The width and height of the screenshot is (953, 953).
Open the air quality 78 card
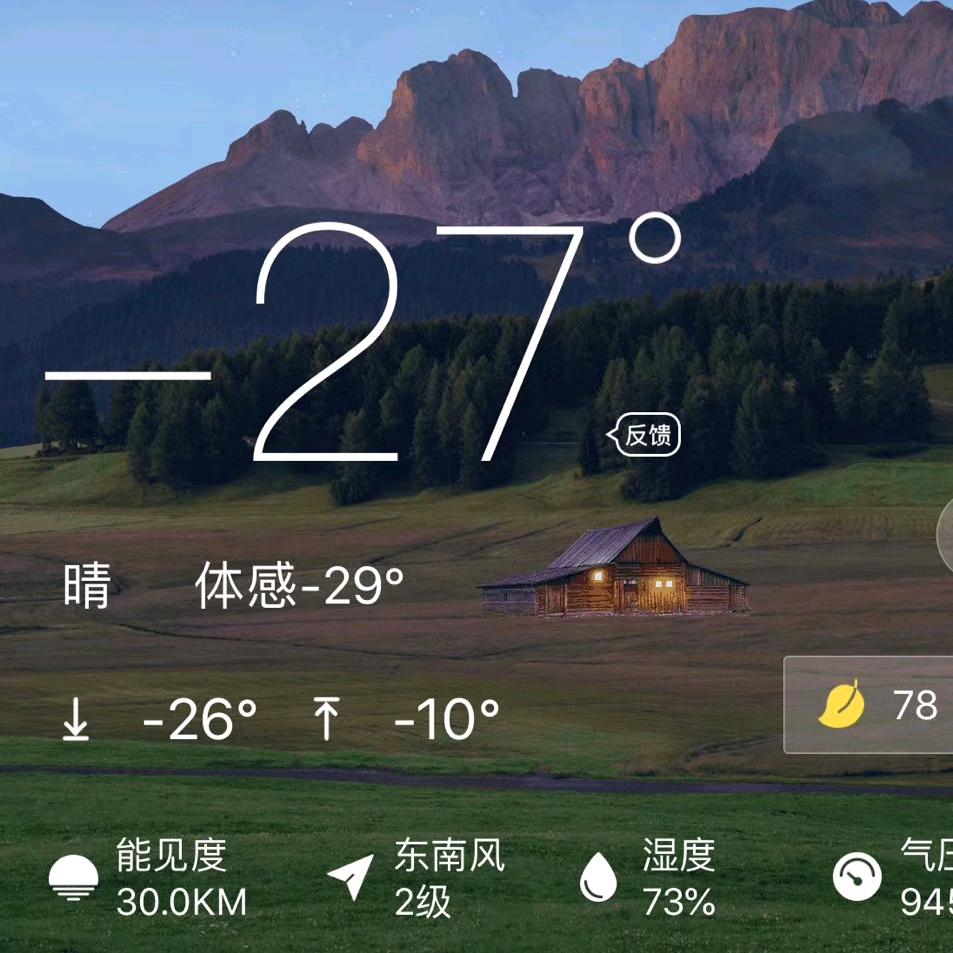click(870, 705)
